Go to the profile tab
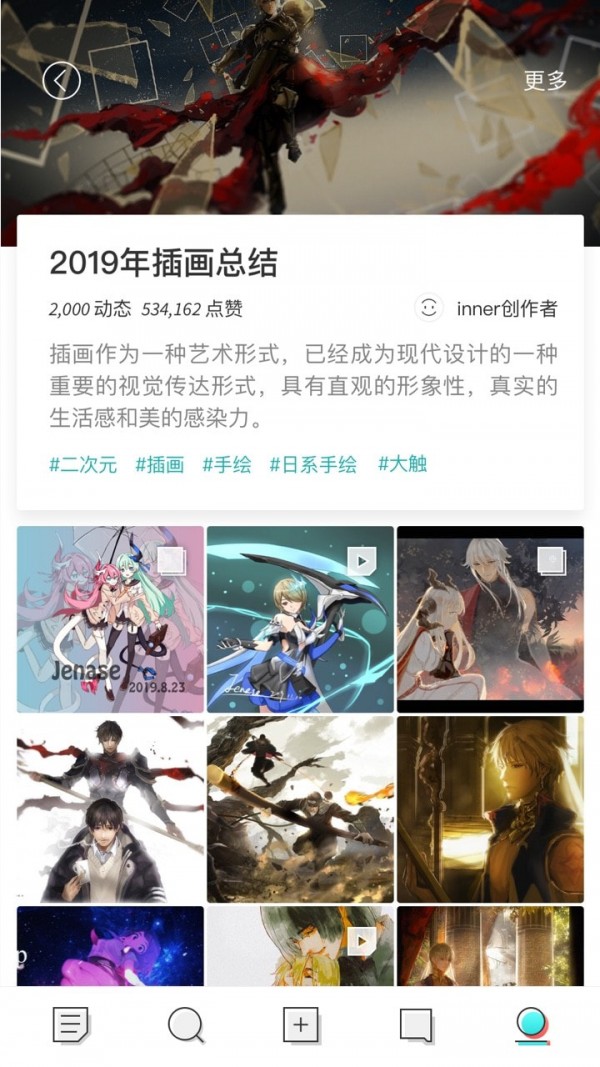This screenshot has width=600, height=1067. (530, 1025)
